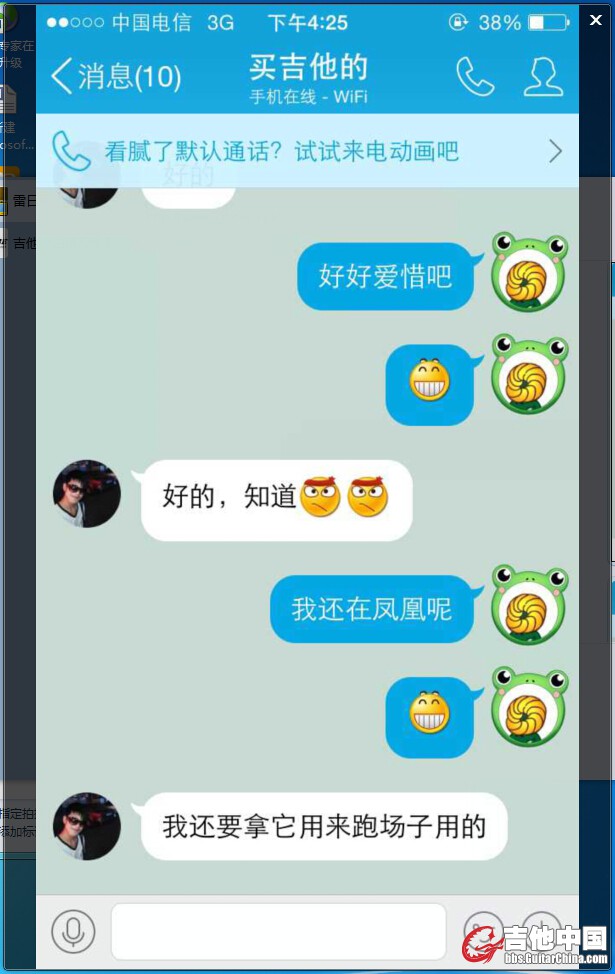
Task: Start a voice call with 买吉他的
Action: tap(474, 76)
